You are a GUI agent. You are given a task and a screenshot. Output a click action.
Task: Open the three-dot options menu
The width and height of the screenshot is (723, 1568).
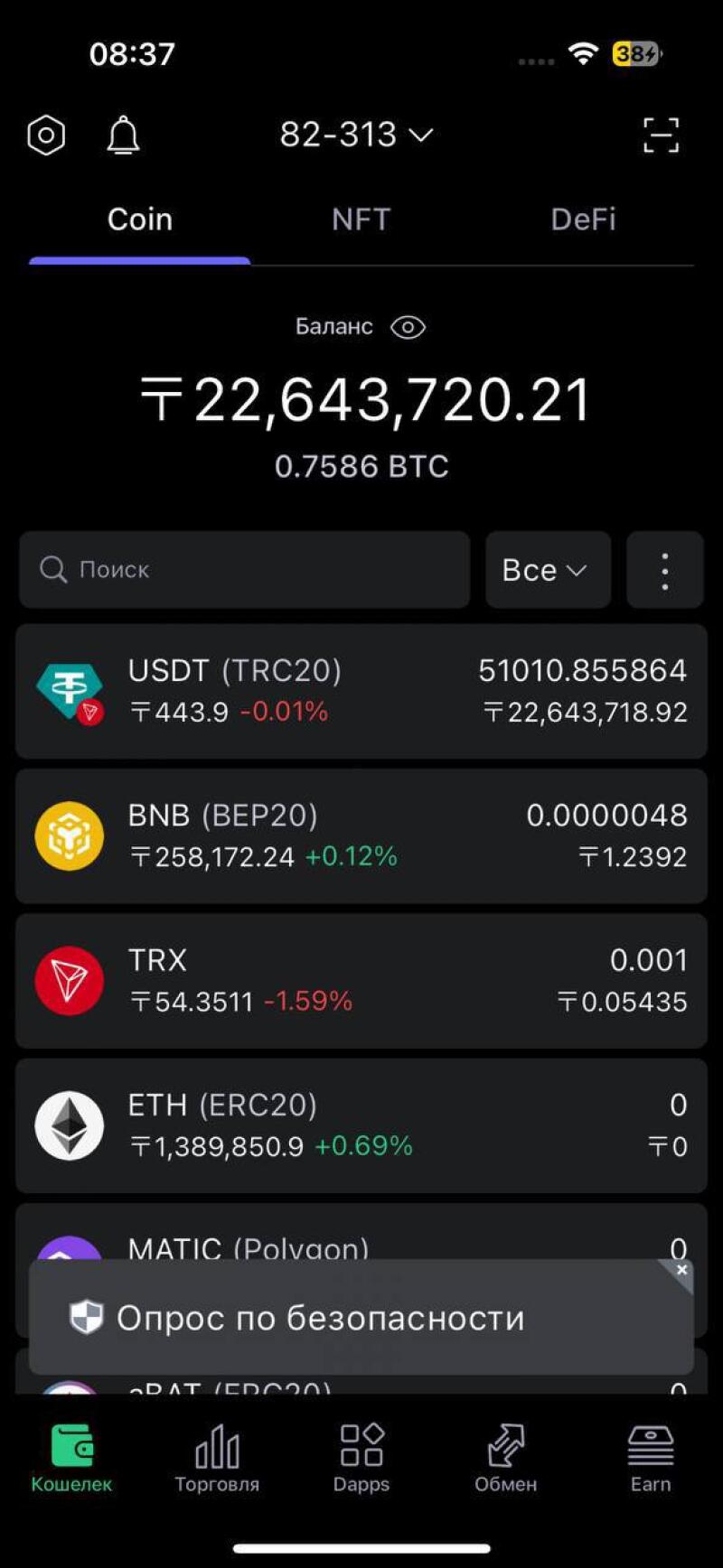664,570
